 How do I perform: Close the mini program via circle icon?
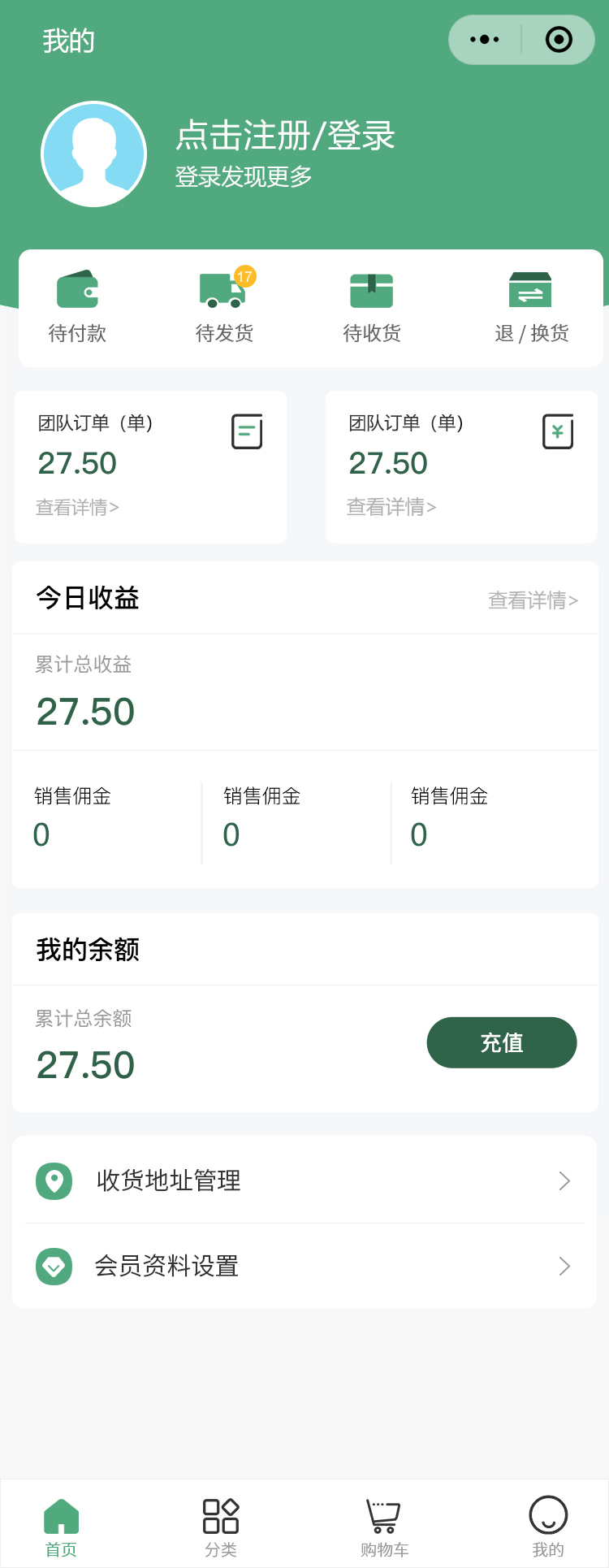(x=559, y=40)
